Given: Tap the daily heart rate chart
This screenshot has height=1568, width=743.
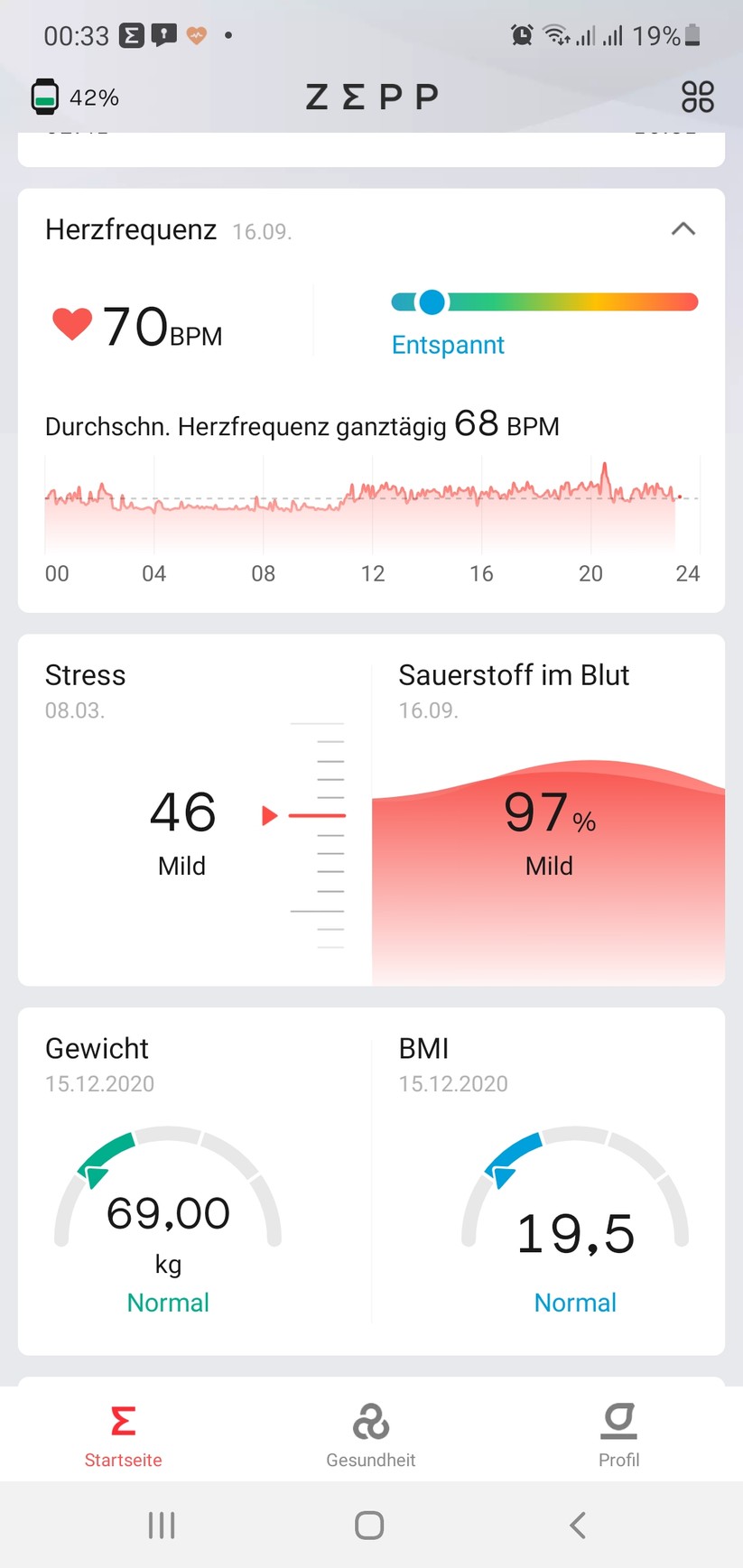Looking at the screenshot, I should 370,501.
